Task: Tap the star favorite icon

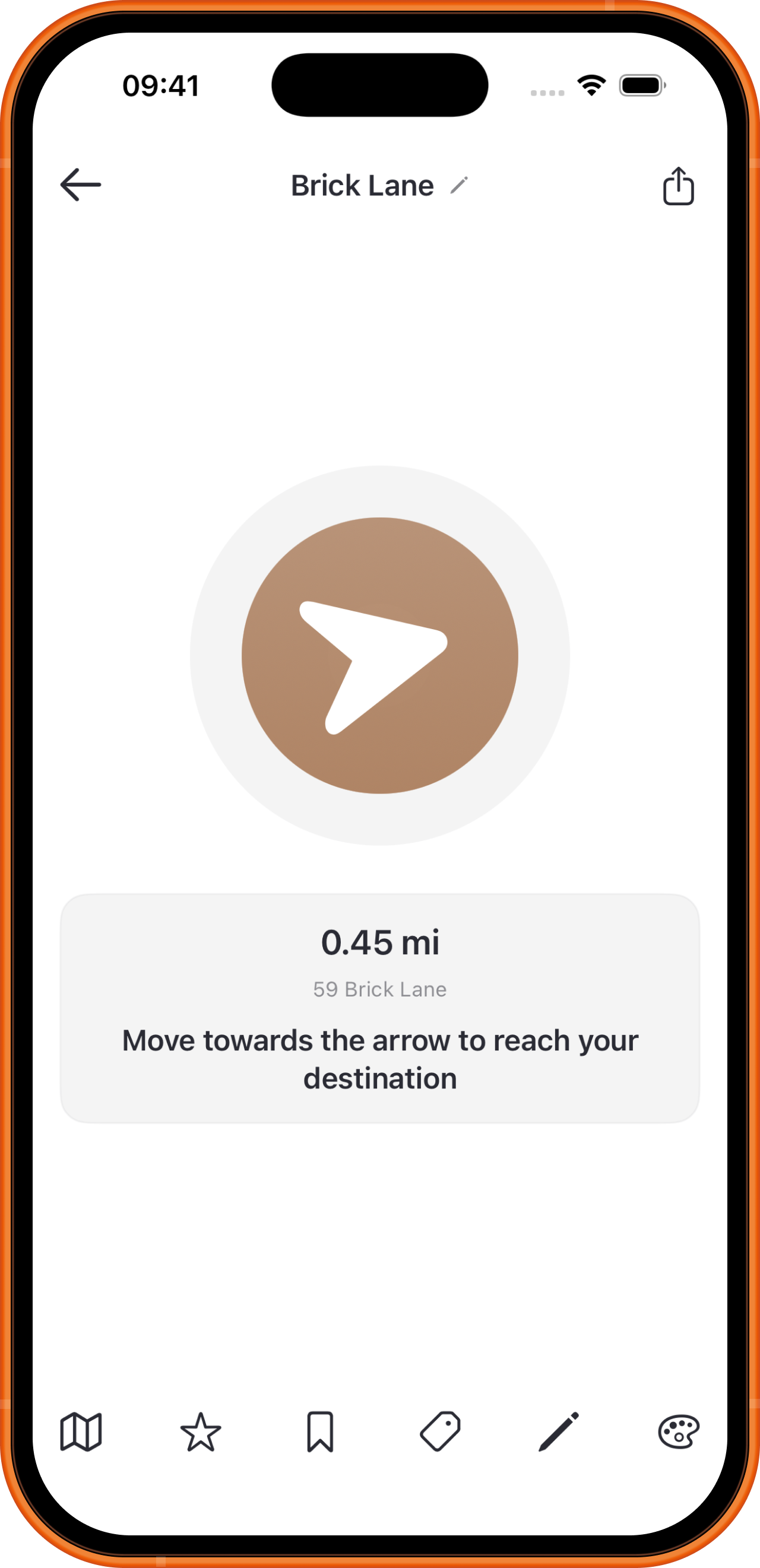Action: (200, 1431)
